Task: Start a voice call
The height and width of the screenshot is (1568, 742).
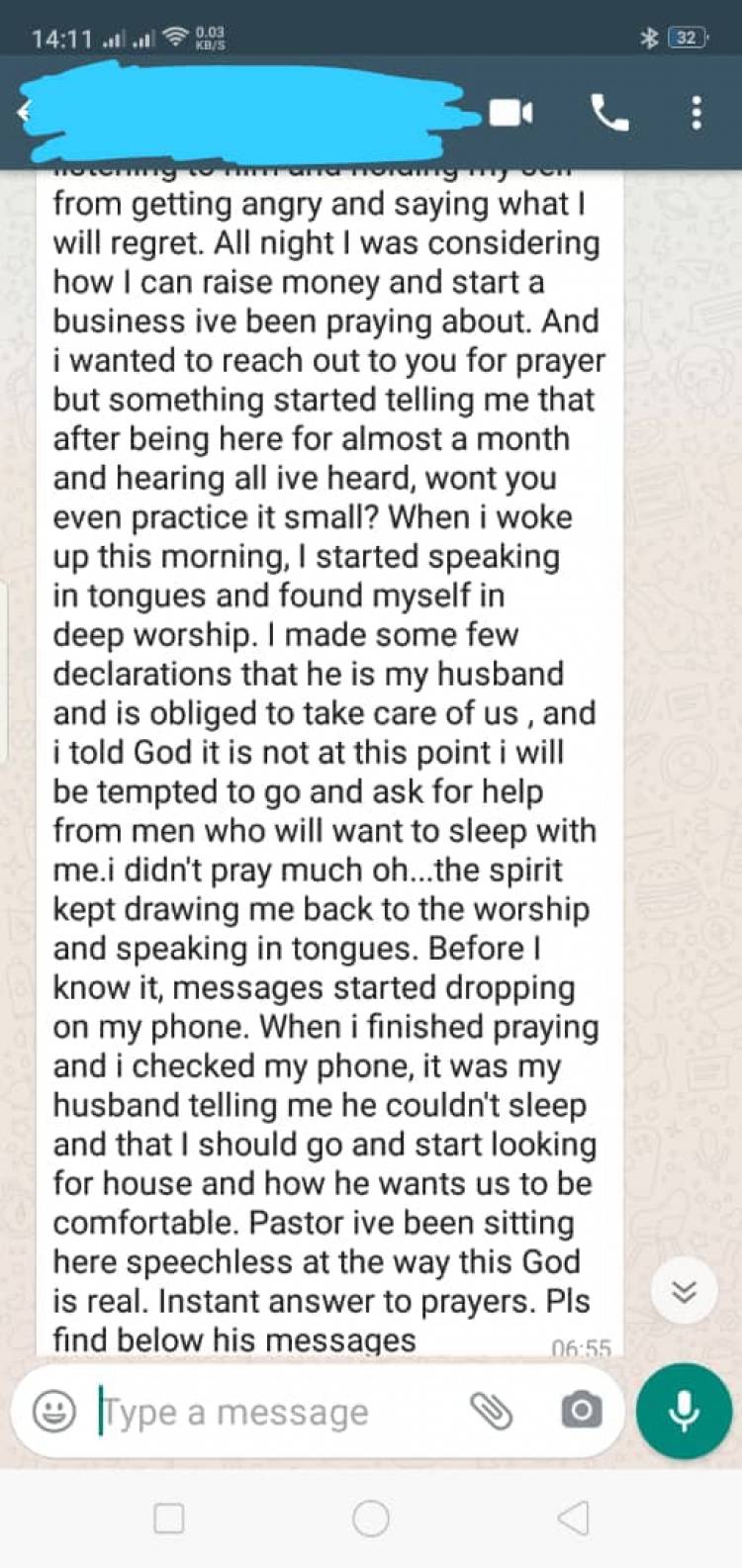Action: tap(608, 113)
